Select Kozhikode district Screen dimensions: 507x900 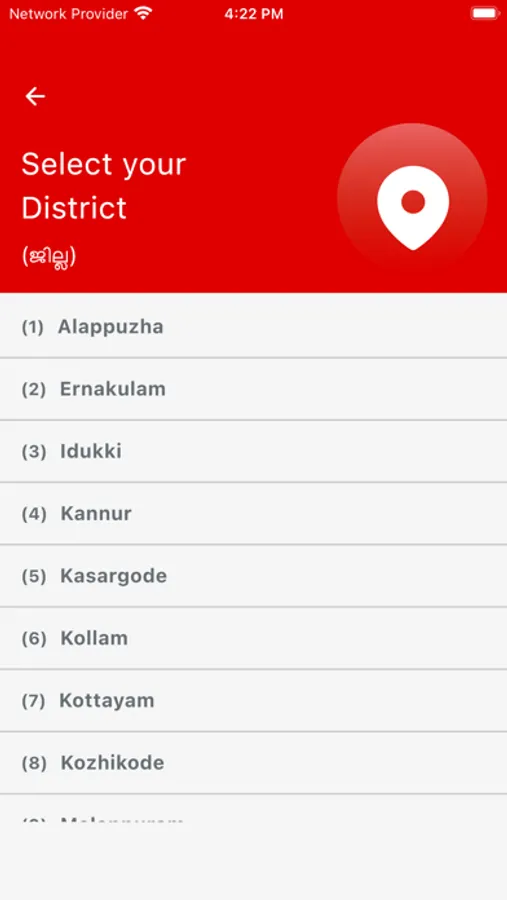coord(253,763)
